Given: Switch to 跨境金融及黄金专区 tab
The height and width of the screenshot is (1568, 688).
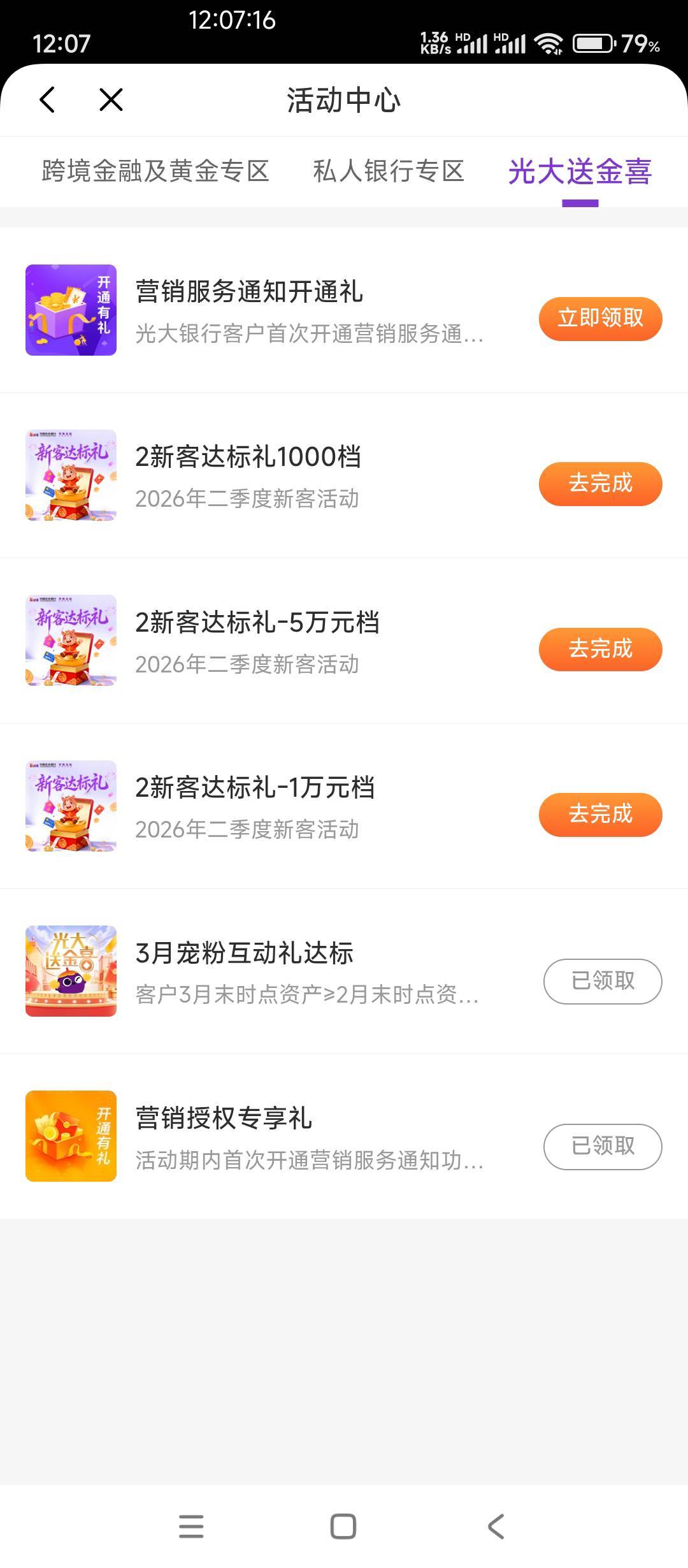Looking at the screenshot, I should 155,171.
